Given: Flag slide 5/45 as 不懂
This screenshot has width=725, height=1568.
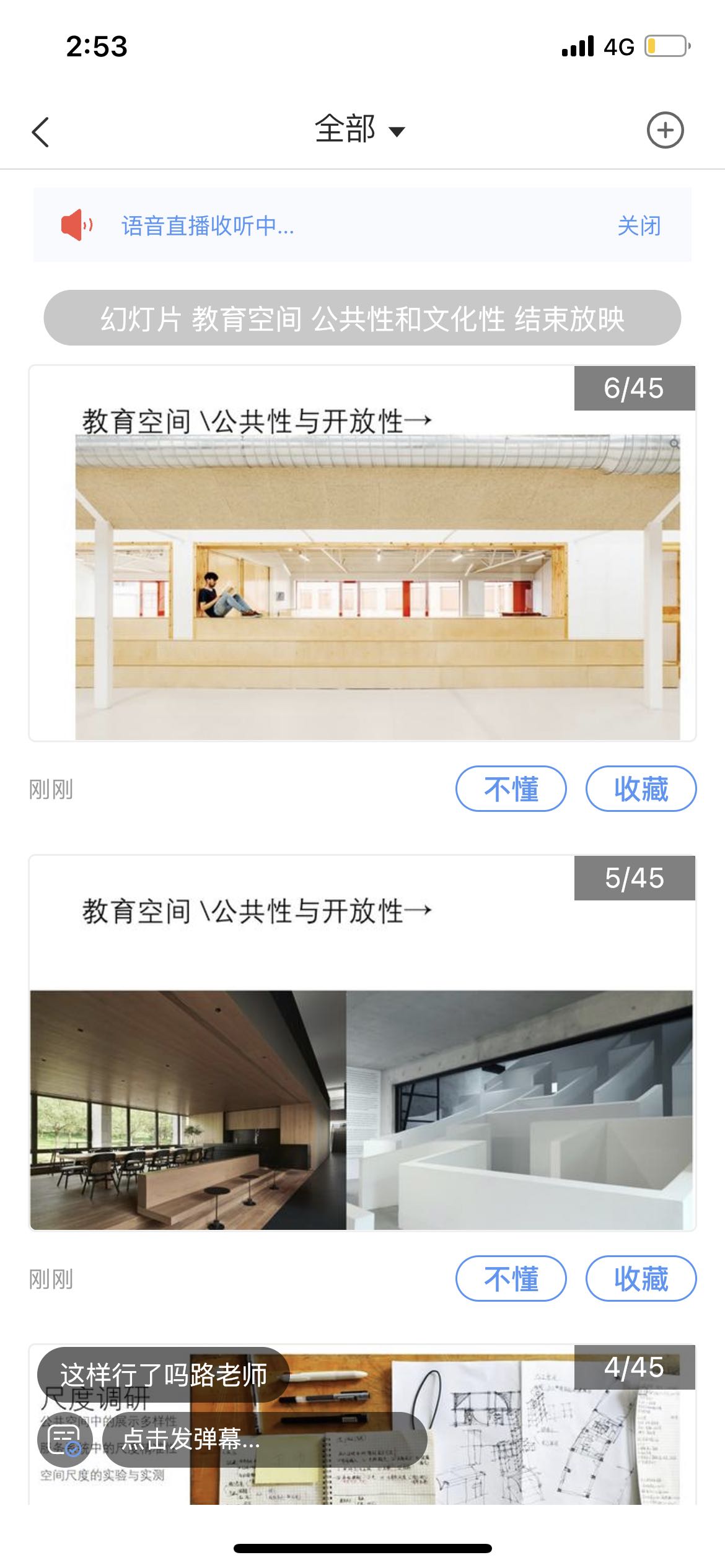Looking at the screenshot, I should tap(511, 1279).
